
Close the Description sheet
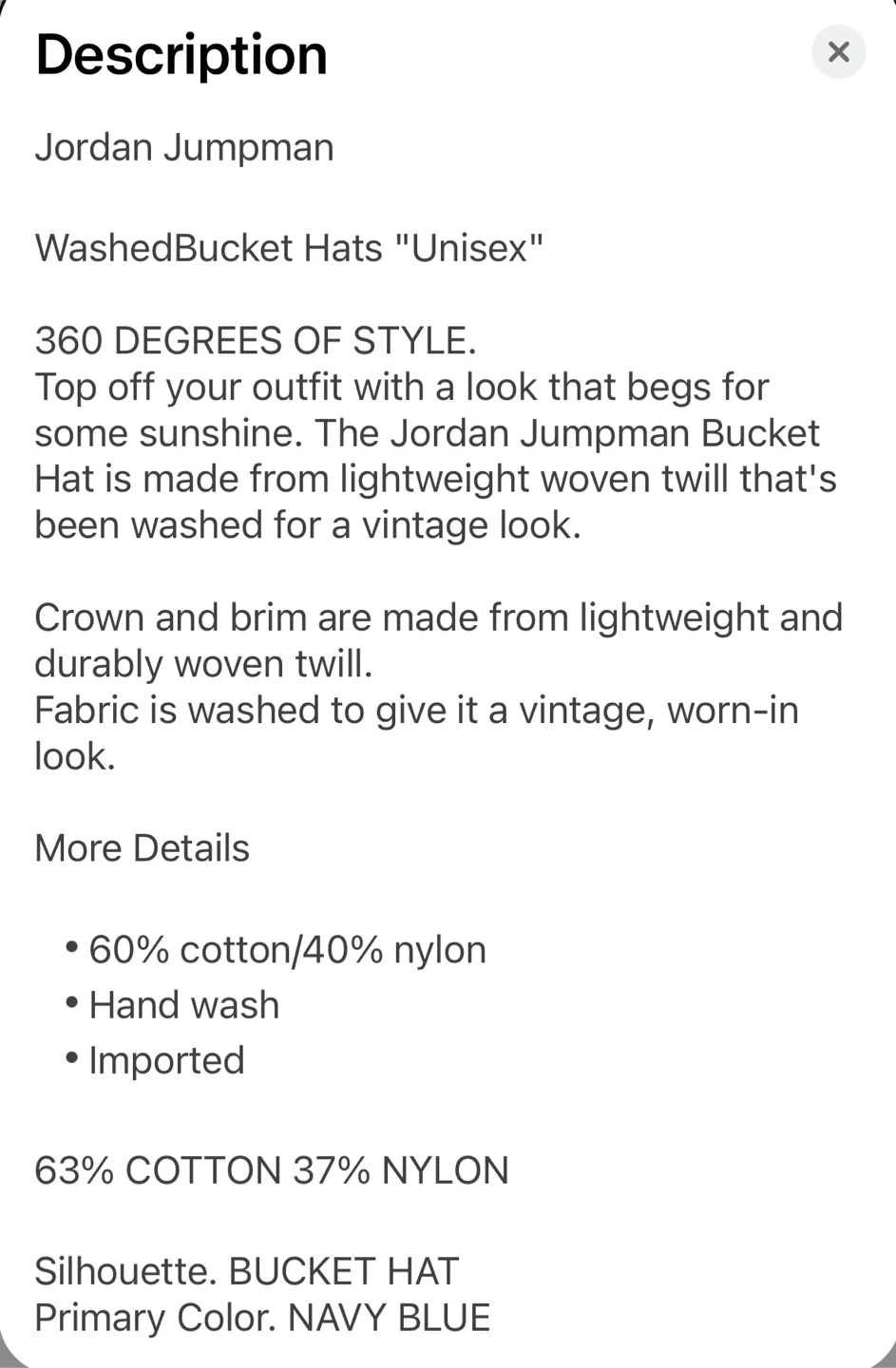(838, 52)
